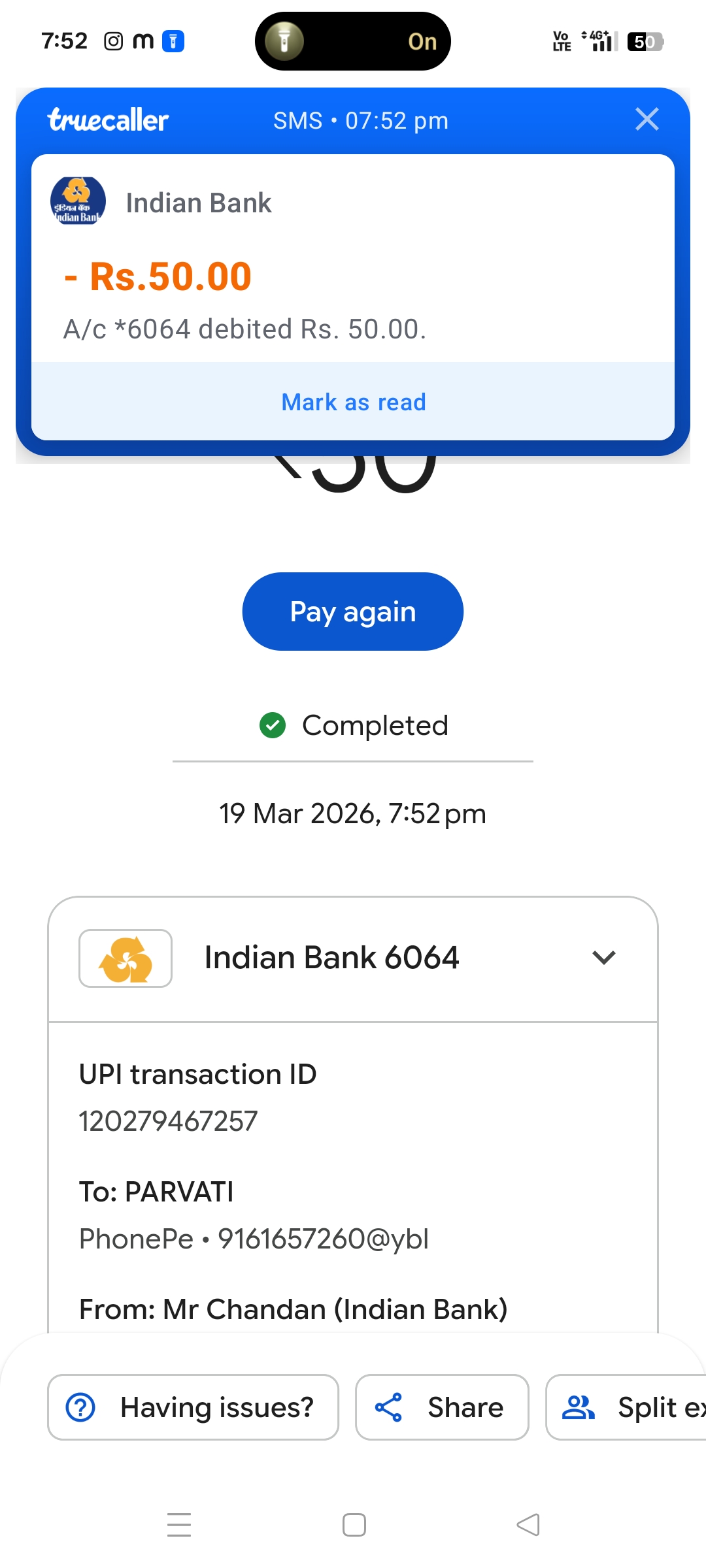
Task: Share this payment receipt
Action: 442,1407
